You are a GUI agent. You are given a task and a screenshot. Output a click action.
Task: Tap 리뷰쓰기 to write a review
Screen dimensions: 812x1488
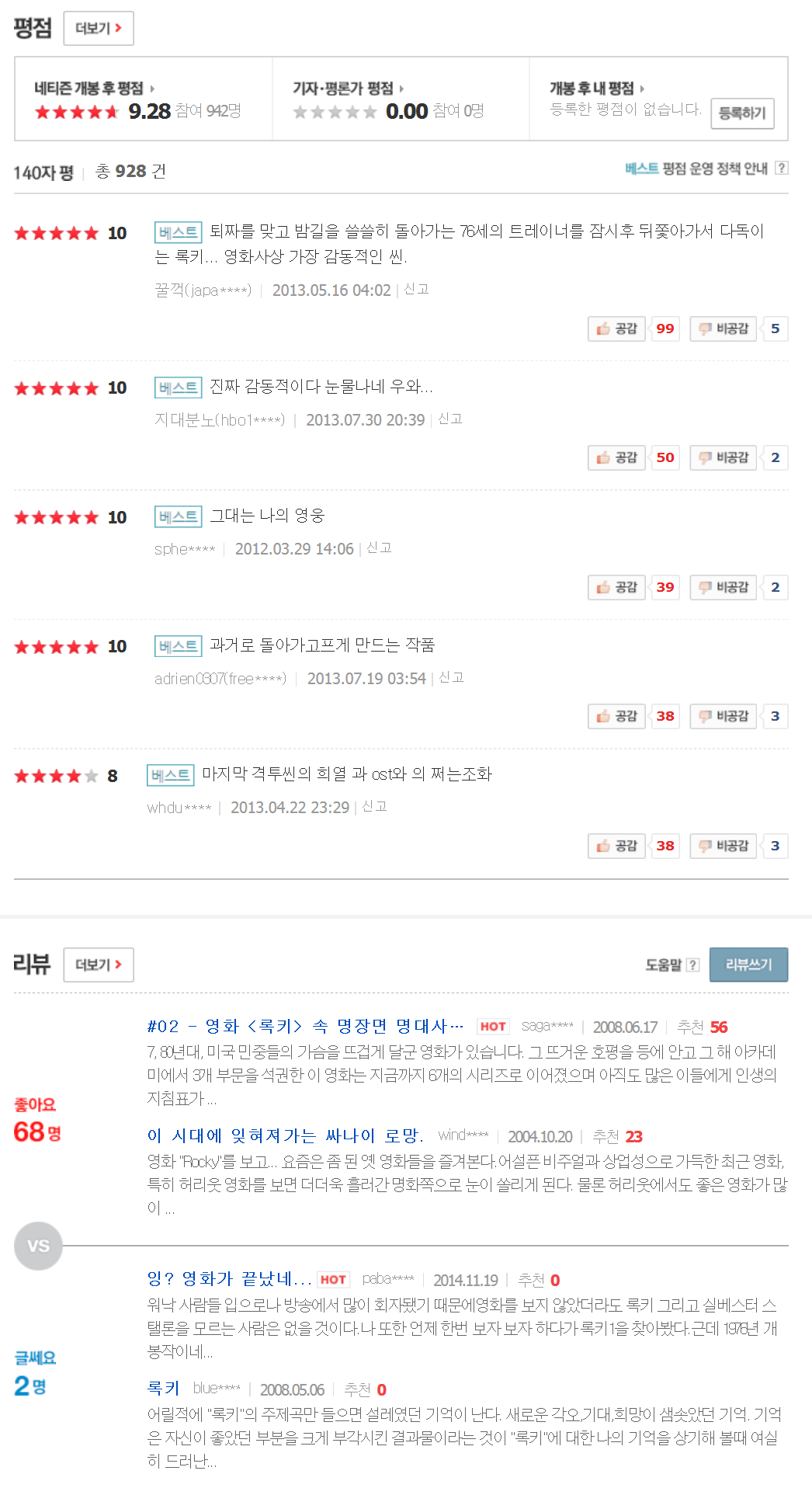click(x=748, y=965)
